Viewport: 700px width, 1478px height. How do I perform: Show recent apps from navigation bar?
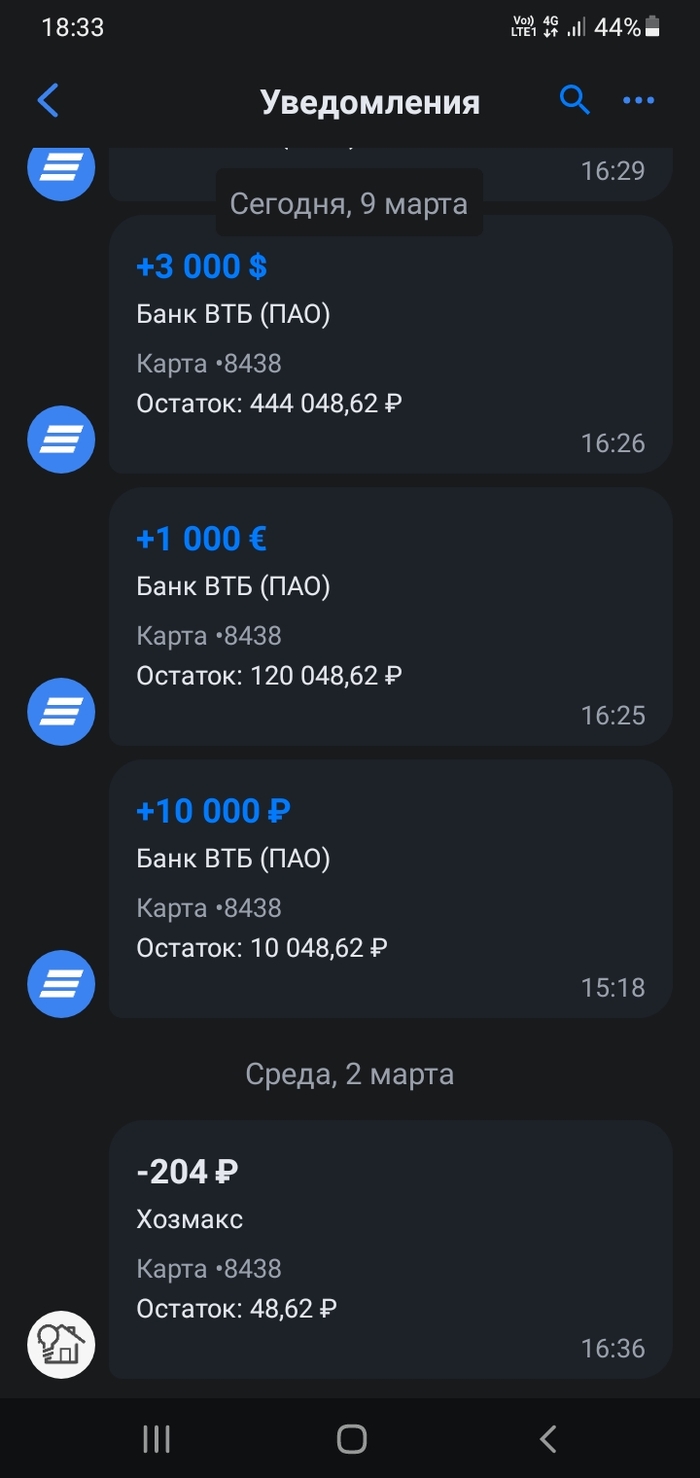(156, 1439)
